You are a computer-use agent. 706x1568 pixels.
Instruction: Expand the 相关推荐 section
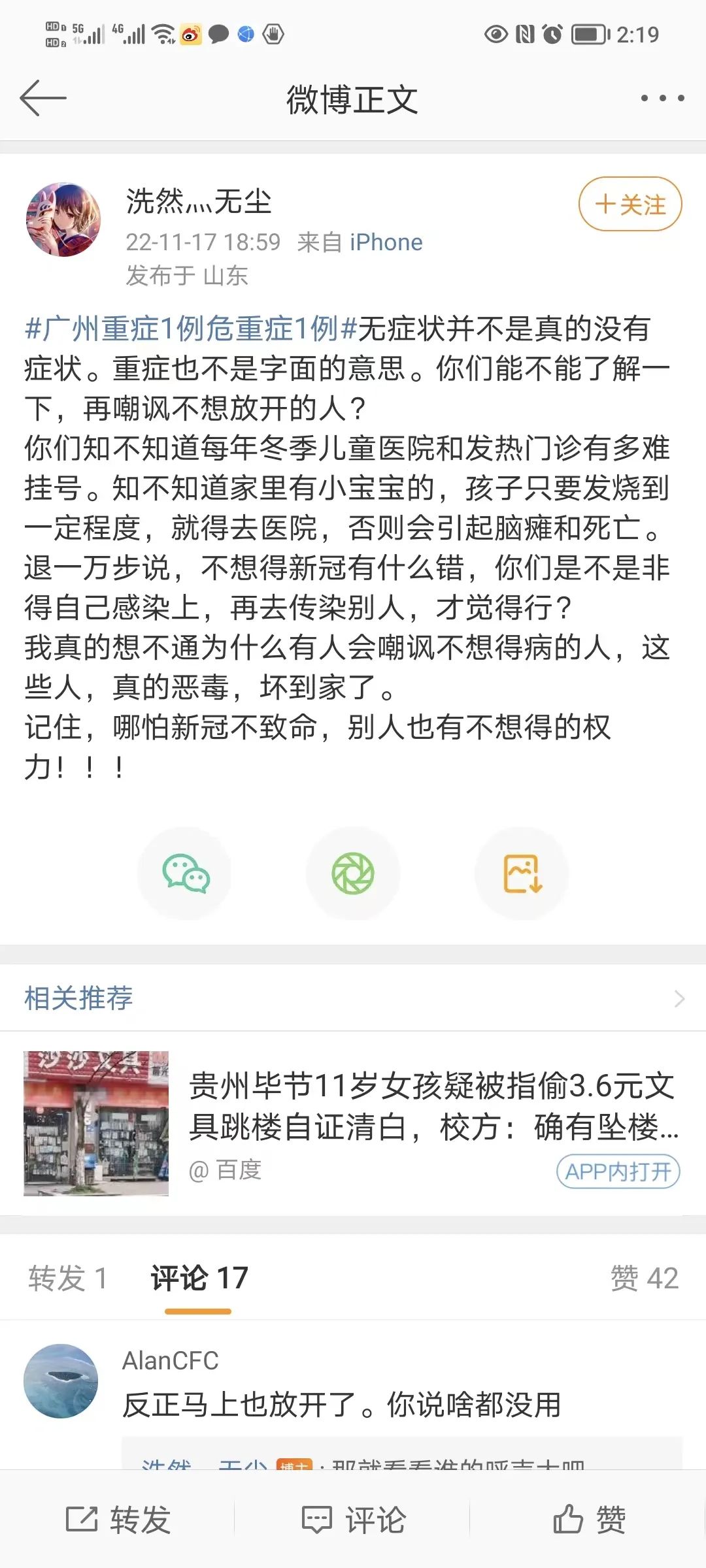pyautogui.click(x=679, y=998)
